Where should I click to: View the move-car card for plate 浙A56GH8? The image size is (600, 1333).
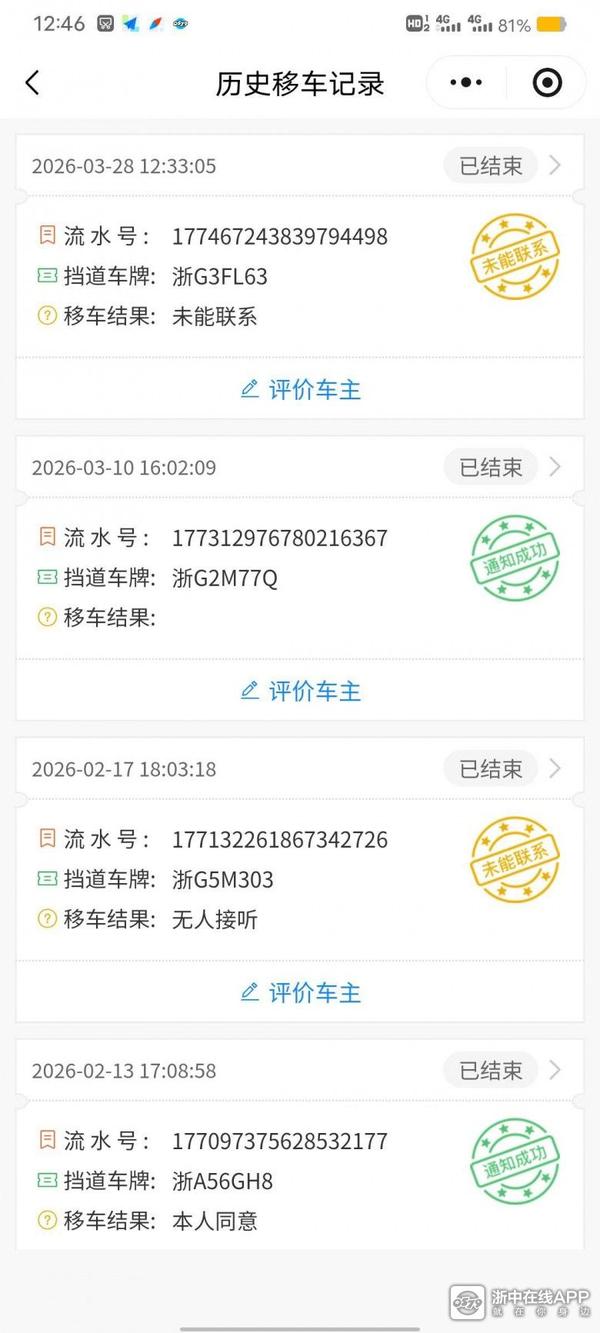[x=300, y=1180]
